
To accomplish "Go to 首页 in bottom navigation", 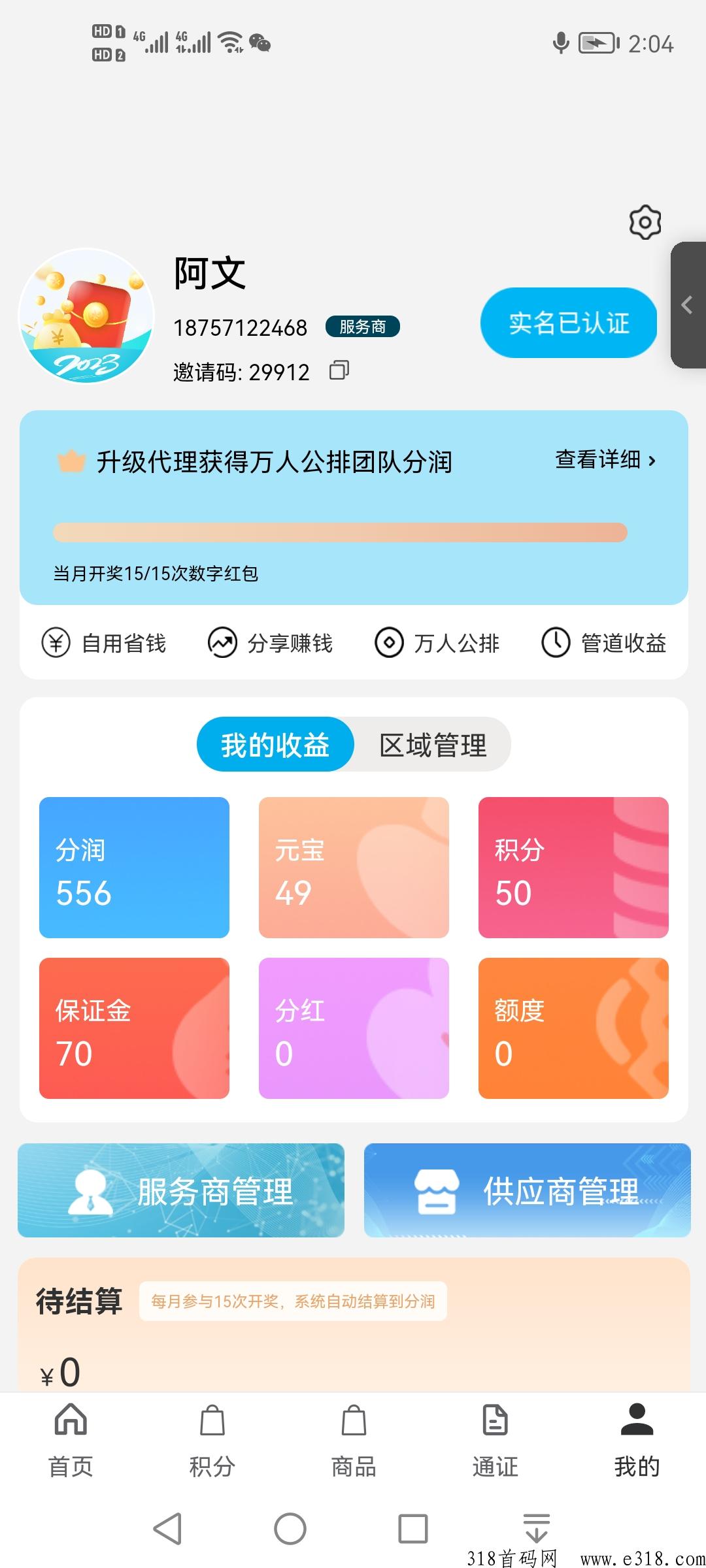I will click(70, 1437).
